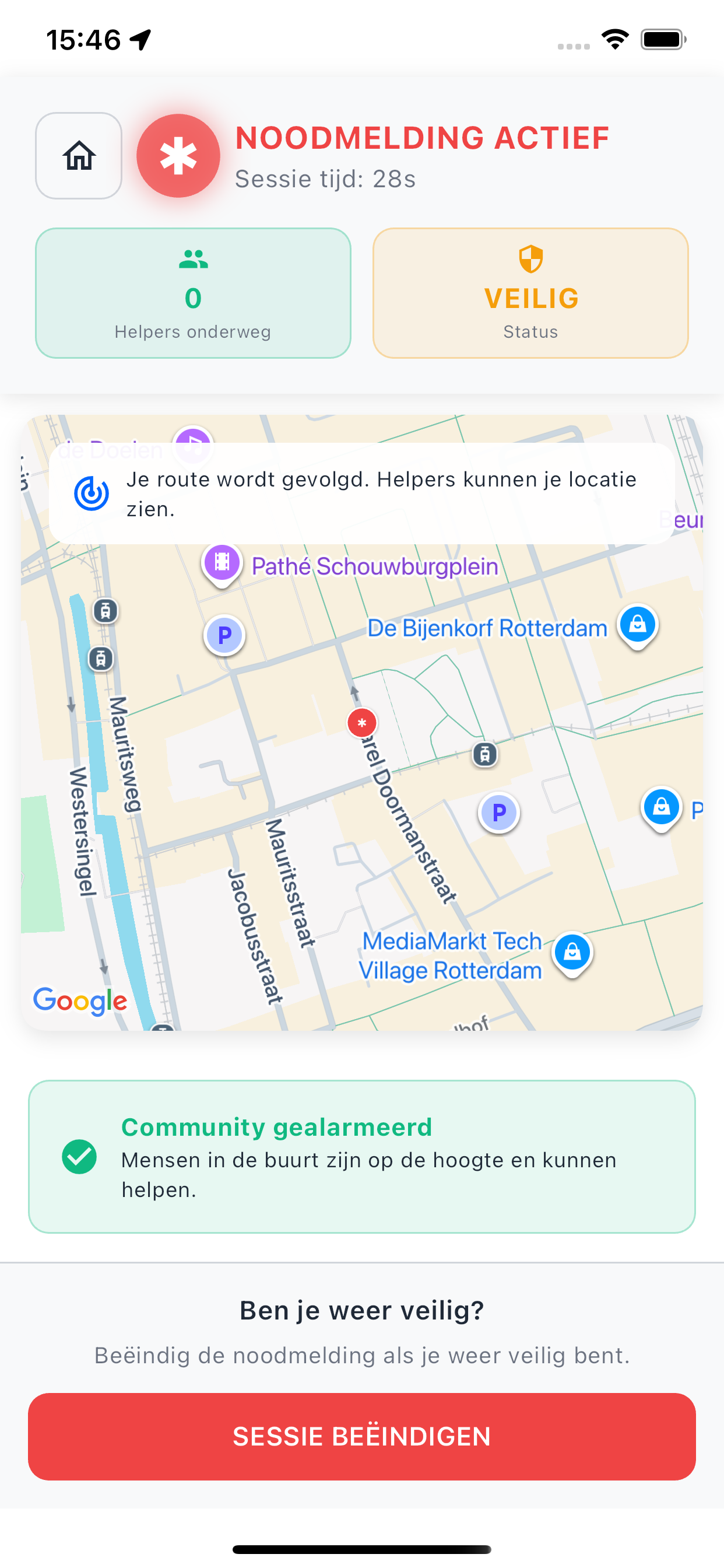Select the Pathé Schouwburgplein cinema marker

pyautogui.click(x=222, y=563)
